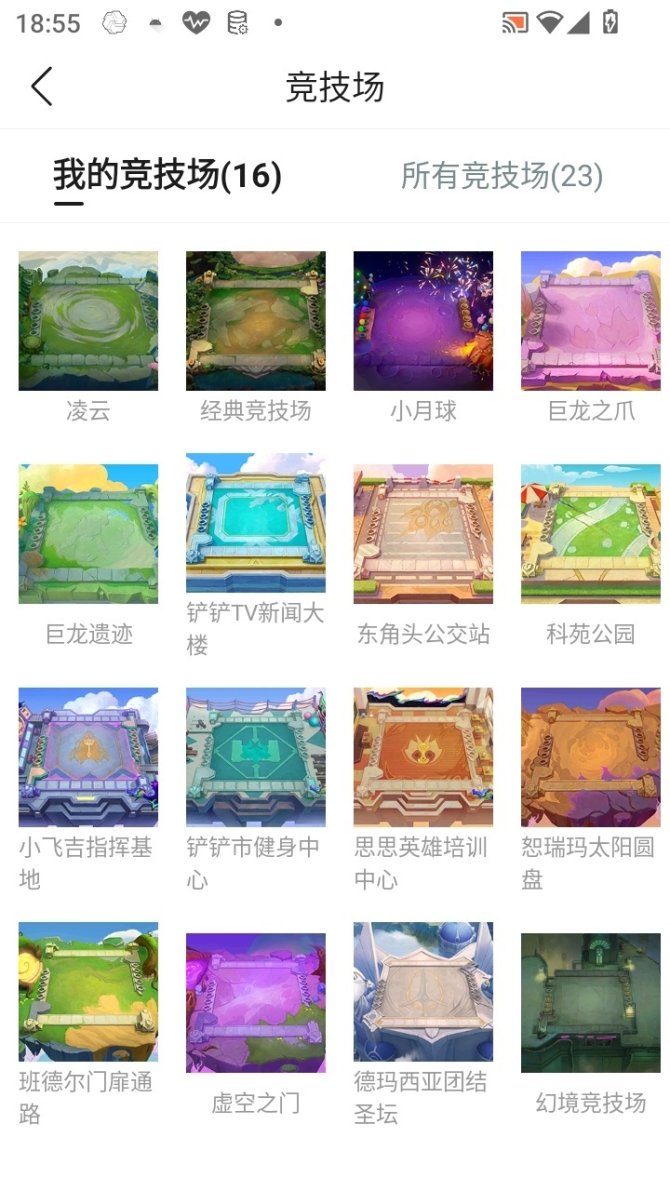View the 小月球 arena

tap(423, 321)
